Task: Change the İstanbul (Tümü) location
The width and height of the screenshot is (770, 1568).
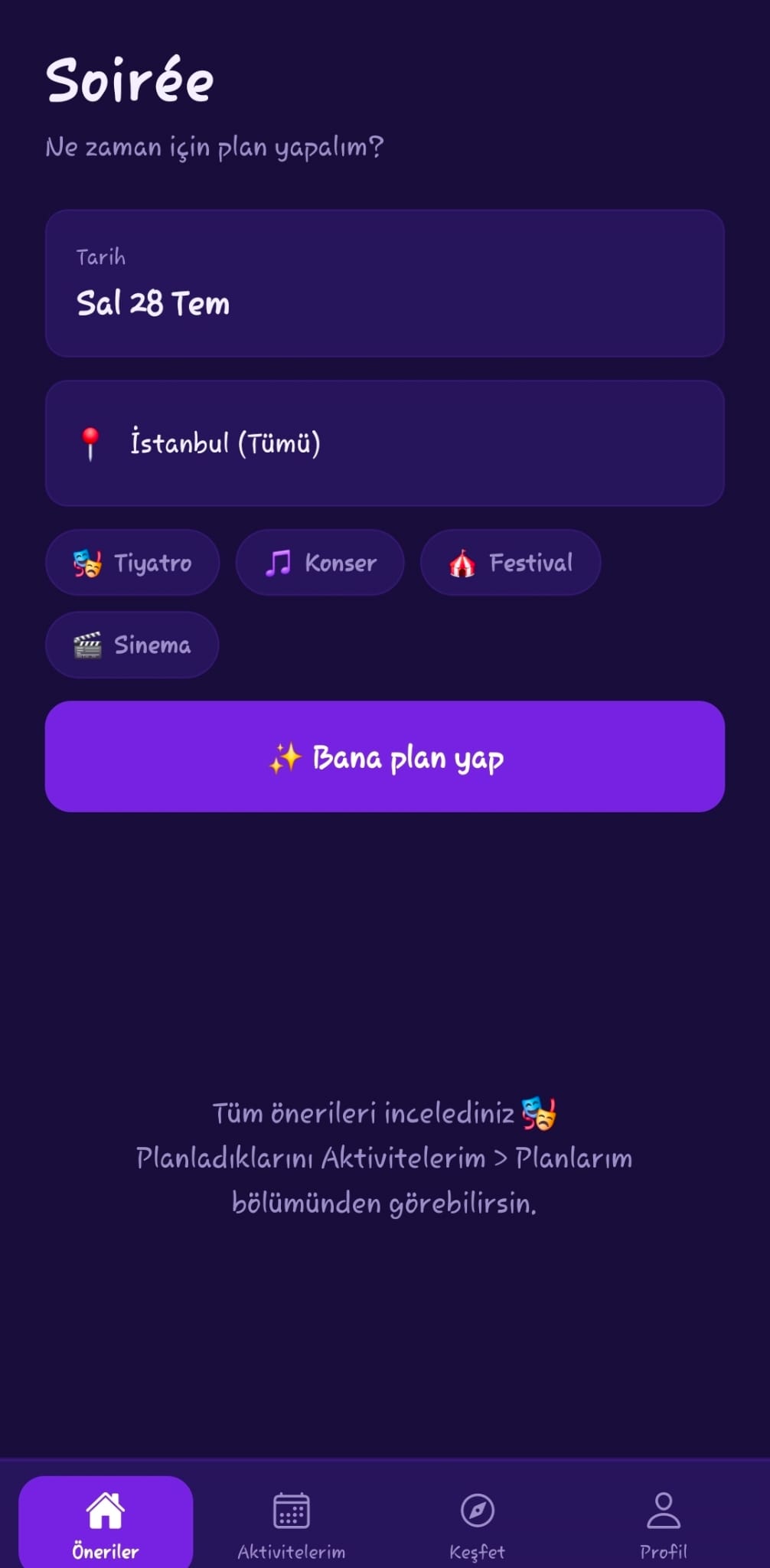Action: (385, 443)
